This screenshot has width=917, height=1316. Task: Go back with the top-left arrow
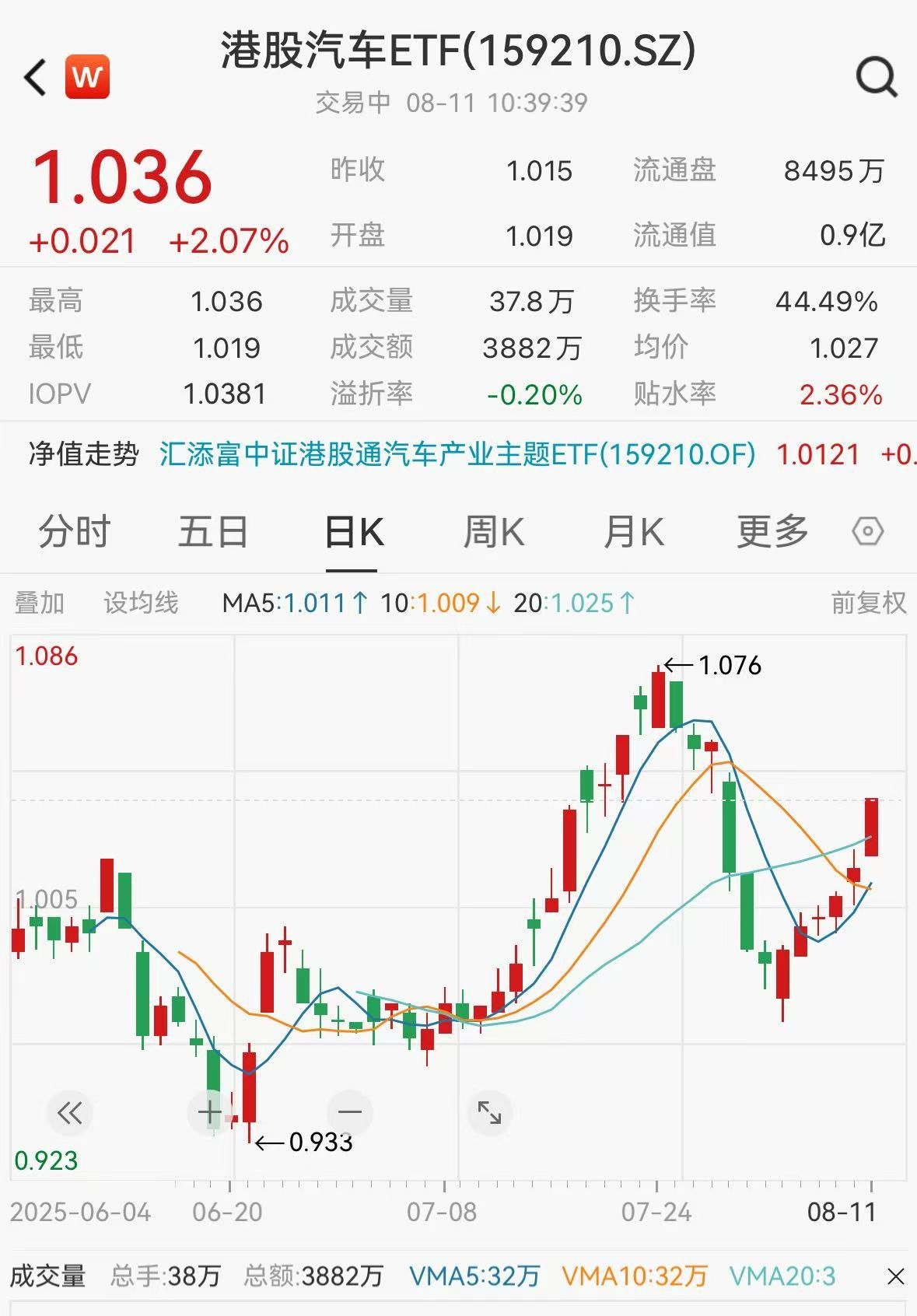tap(36, 77)
